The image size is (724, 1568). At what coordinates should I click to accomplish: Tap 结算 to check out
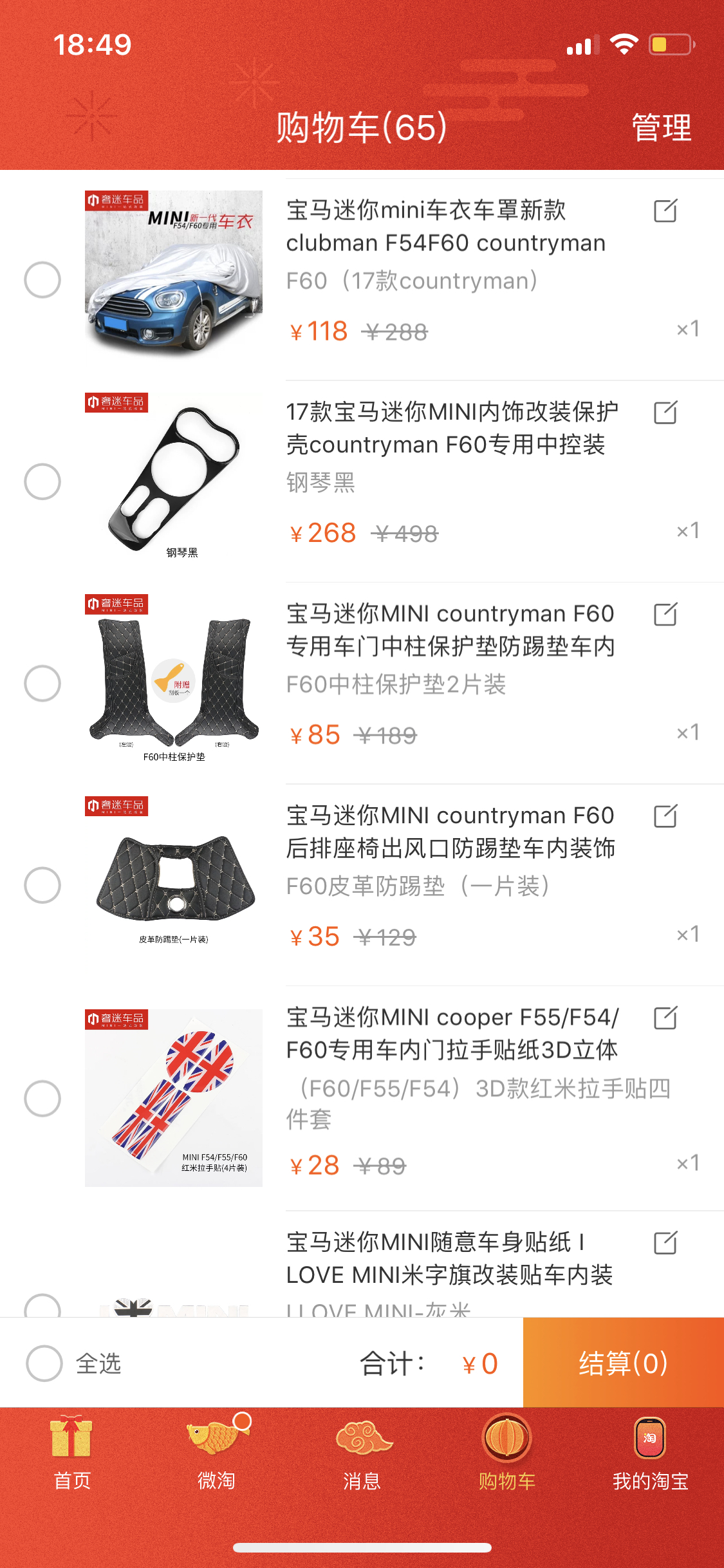[623, 1363]
